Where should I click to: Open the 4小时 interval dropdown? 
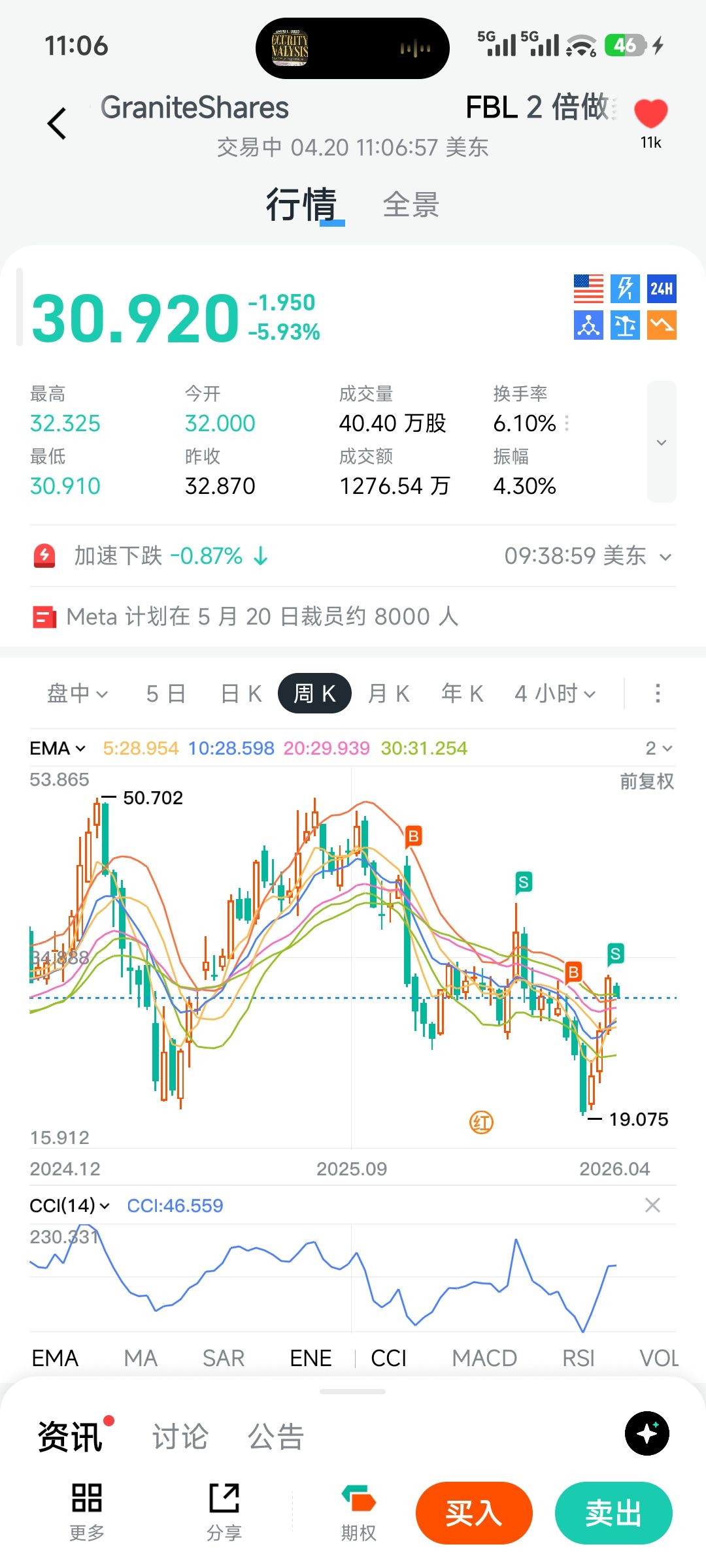click(x=555, y=693)
